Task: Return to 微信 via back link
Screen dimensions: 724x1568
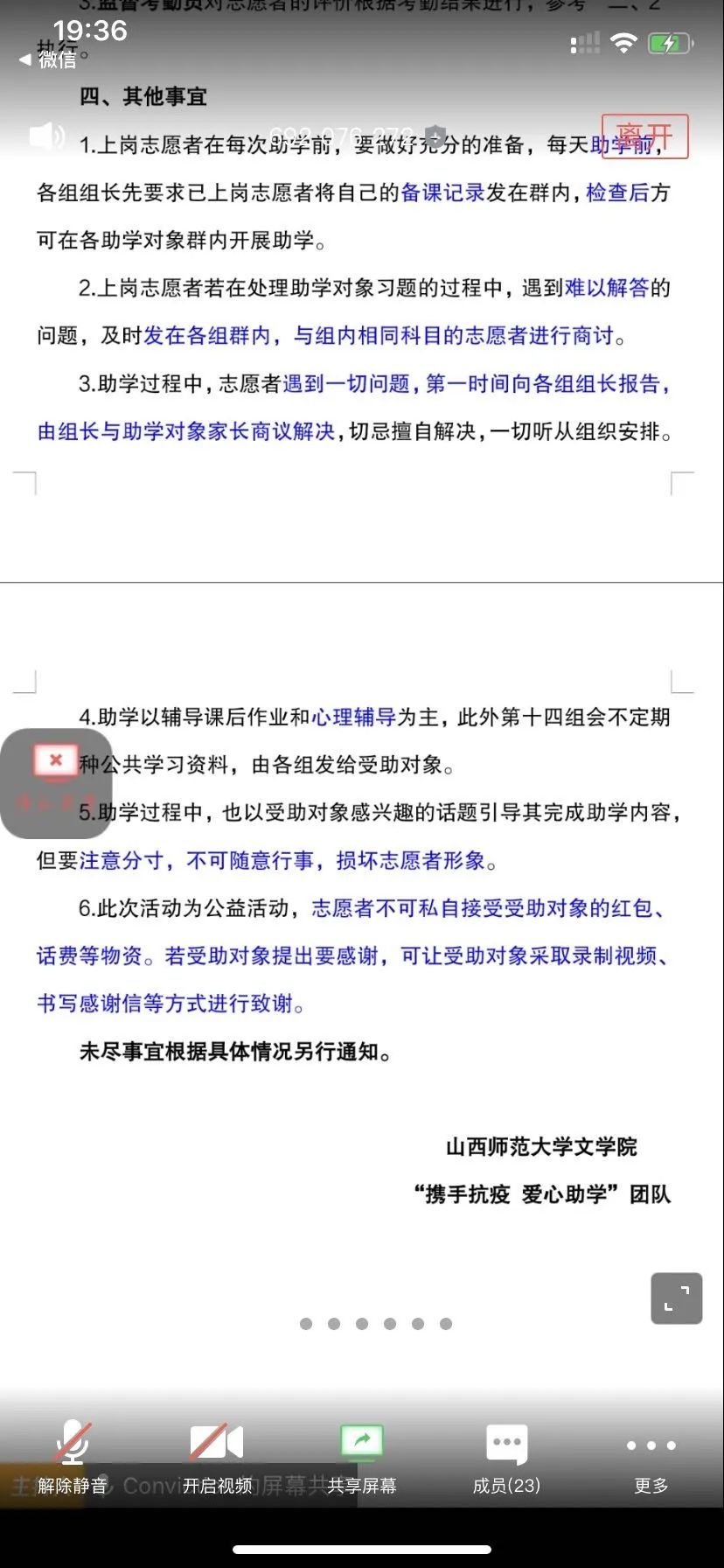Action: (x=48, y=59)
